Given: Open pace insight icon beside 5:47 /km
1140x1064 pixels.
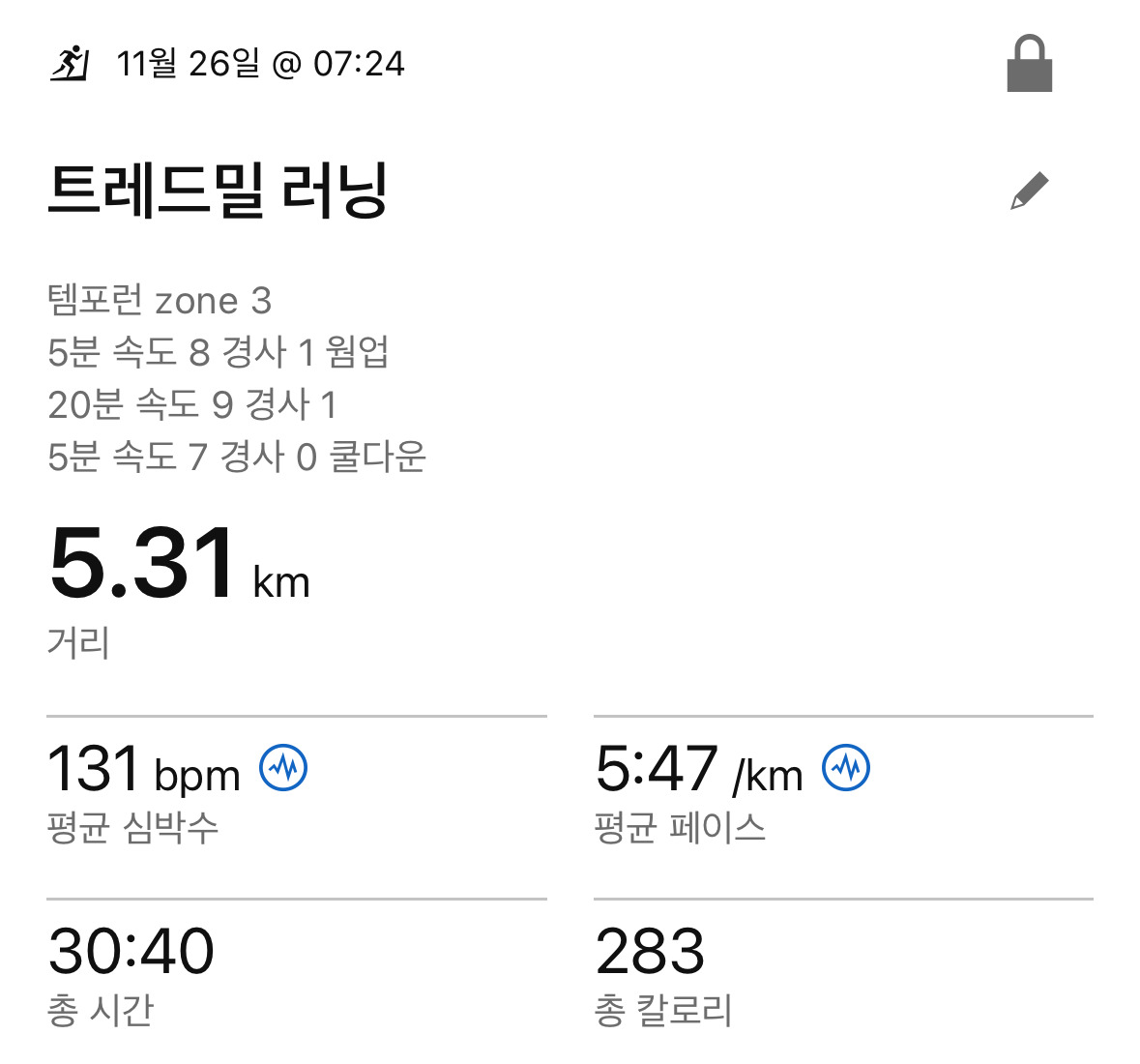Looking at the screenshot, I should (846, 769).
